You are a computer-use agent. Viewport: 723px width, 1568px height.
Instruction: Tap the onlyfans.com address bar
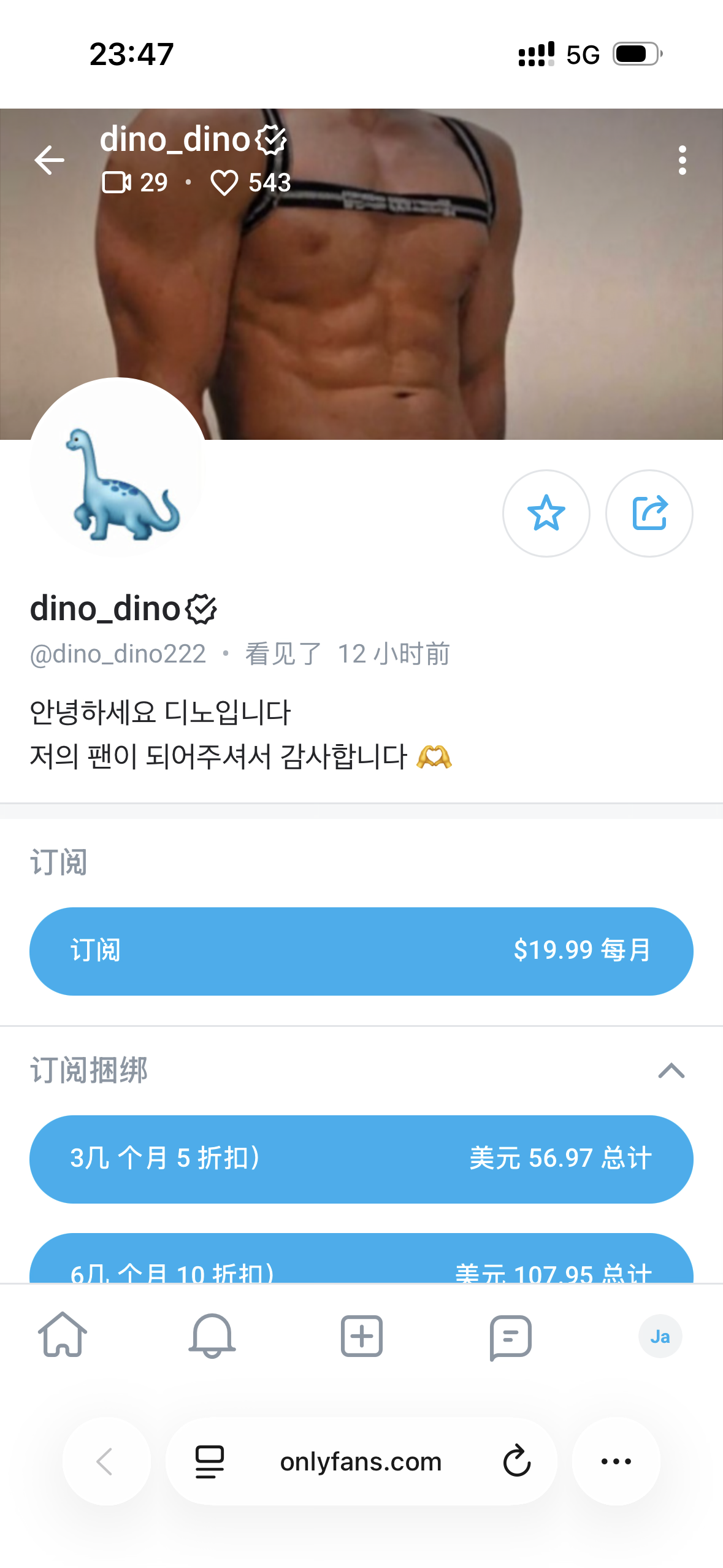pos(361,1461)
